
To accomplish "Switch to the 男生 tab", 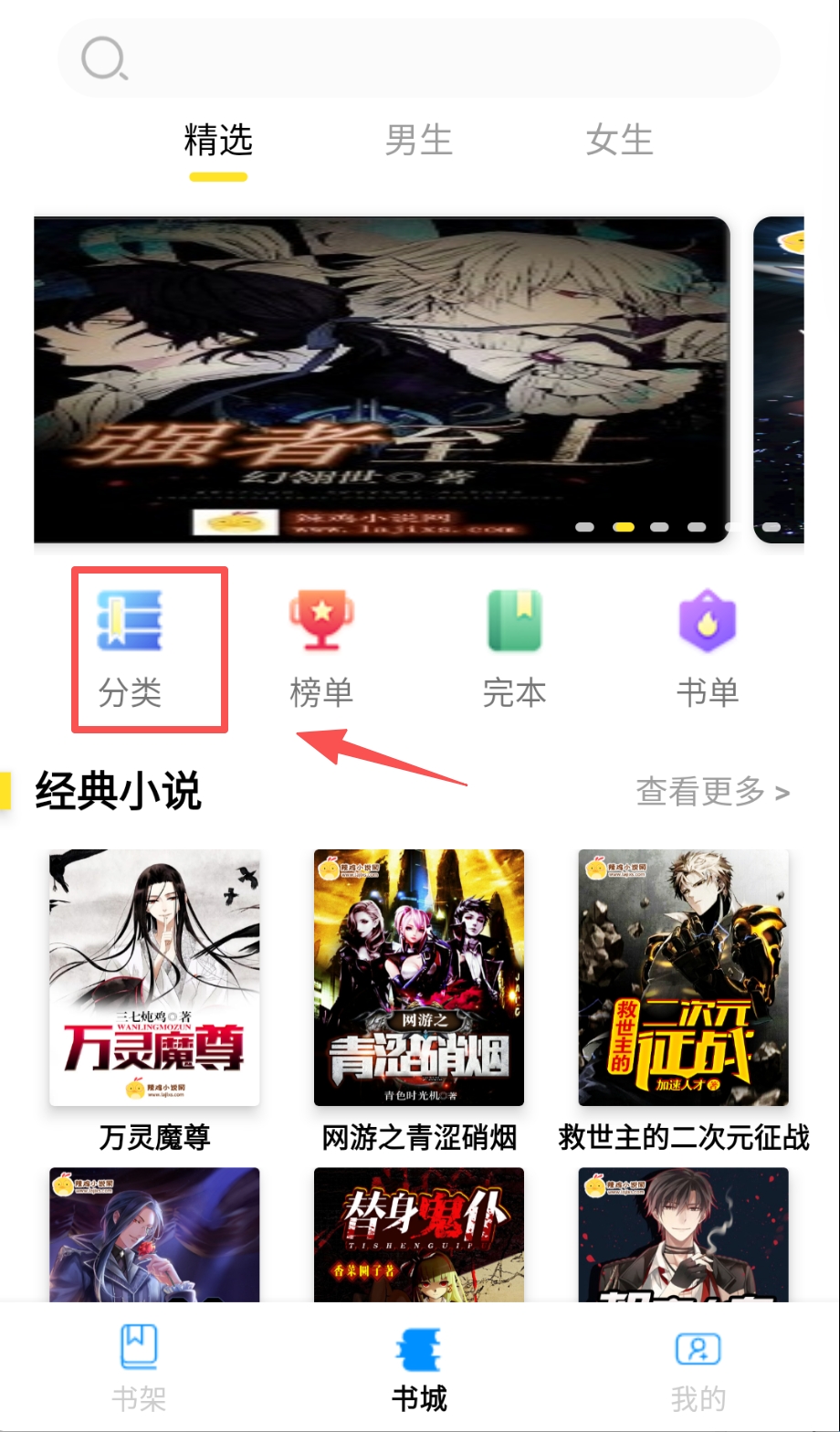I will pyautogui.click(x=418, y=141).
